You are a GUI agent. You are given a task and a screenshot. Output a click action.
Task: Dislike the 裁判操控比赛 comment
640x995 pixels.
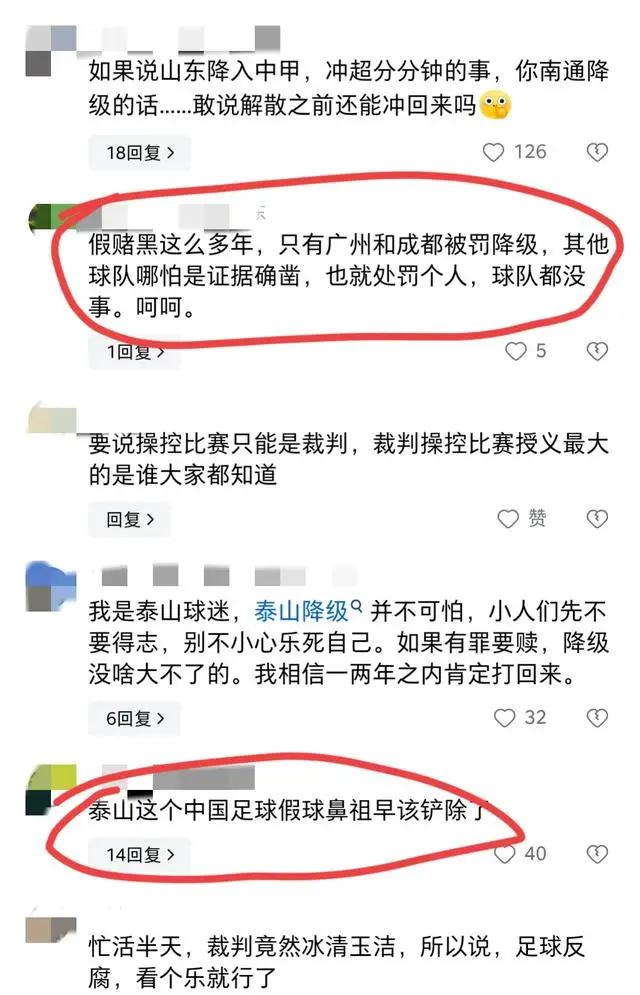[x=597, y=519]
